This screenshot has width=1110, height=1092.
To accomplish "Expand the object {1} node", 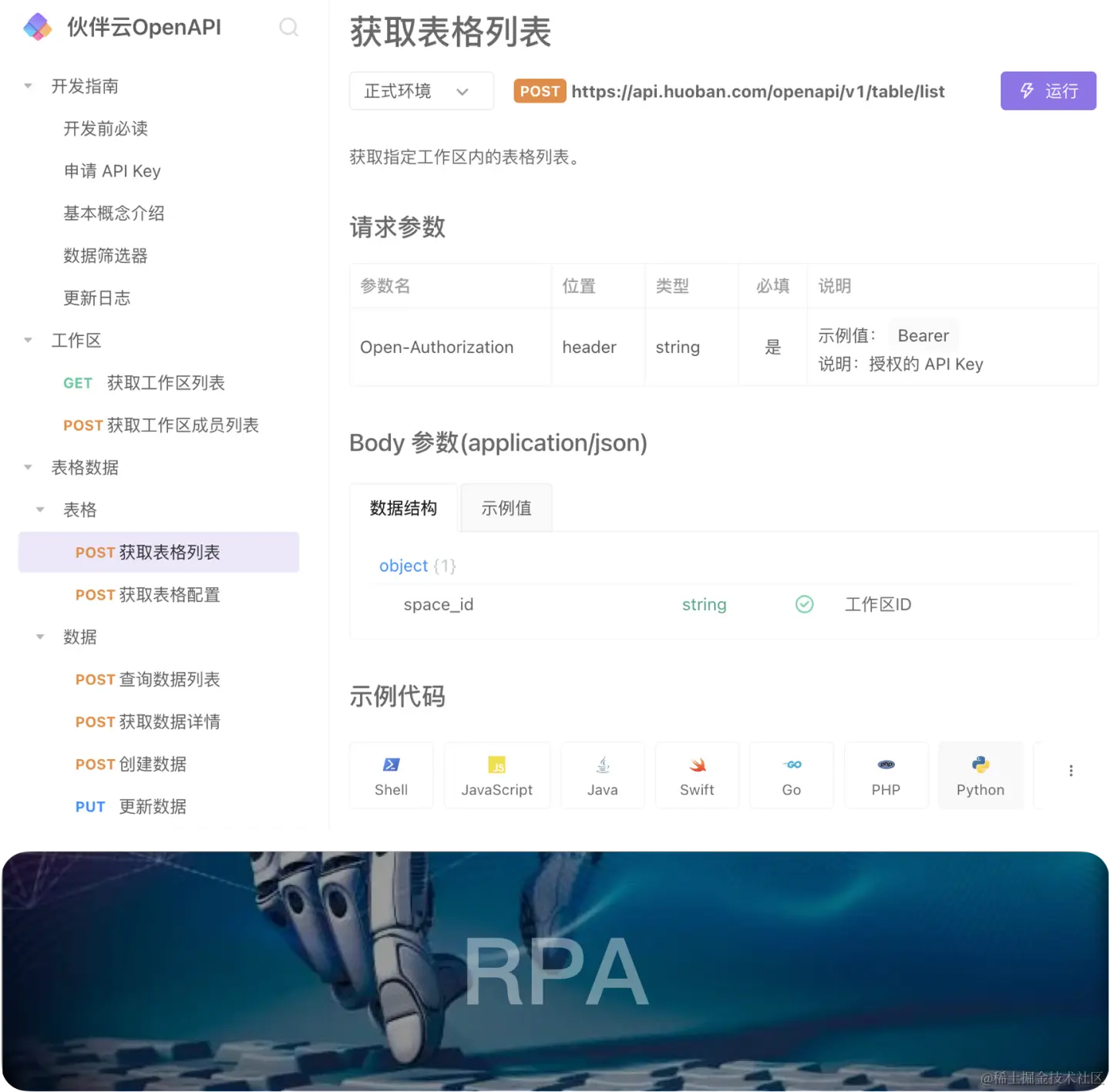I will point(403,566).
